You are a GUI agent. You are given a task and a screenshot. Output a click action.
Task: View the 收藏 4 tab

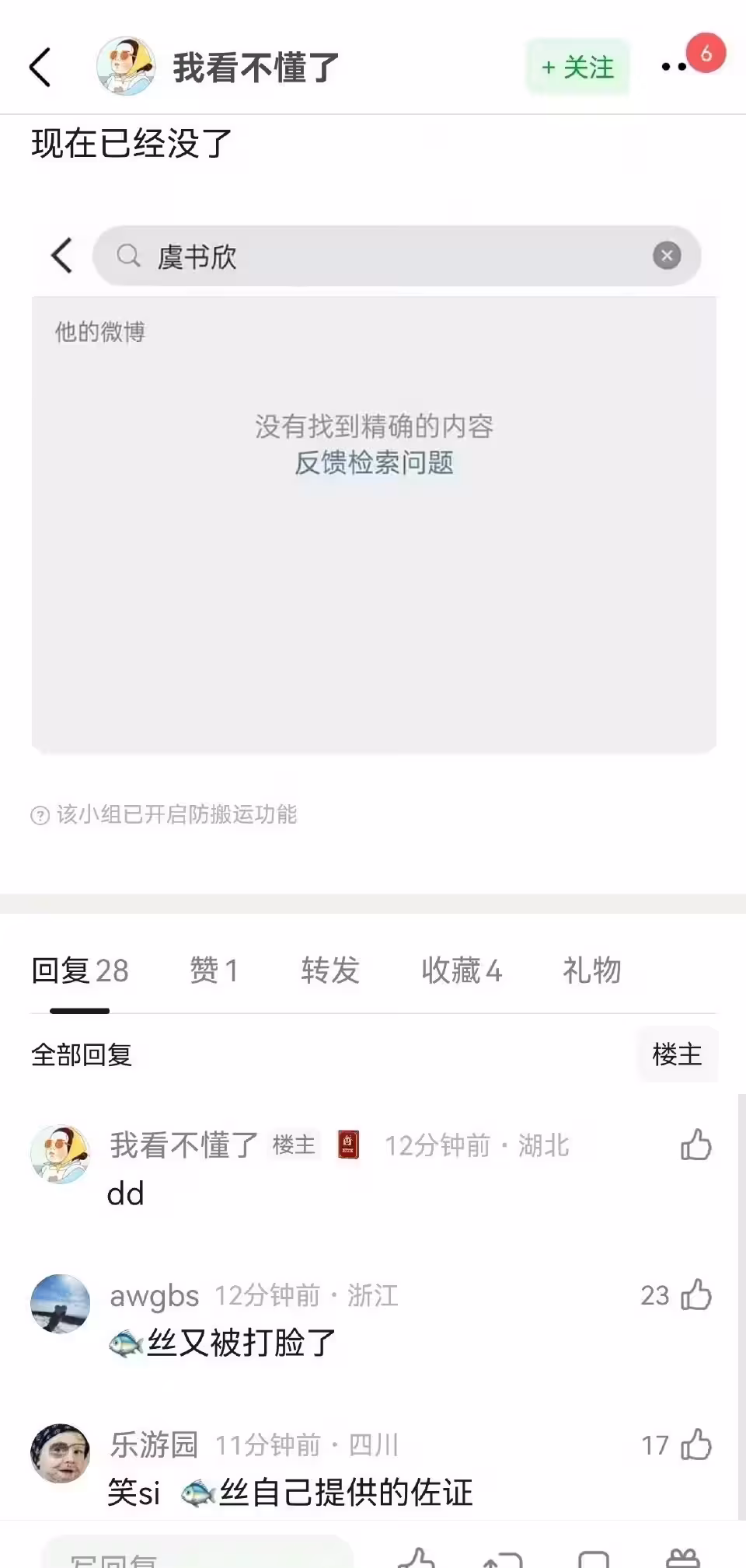click(x=462, y=970)
